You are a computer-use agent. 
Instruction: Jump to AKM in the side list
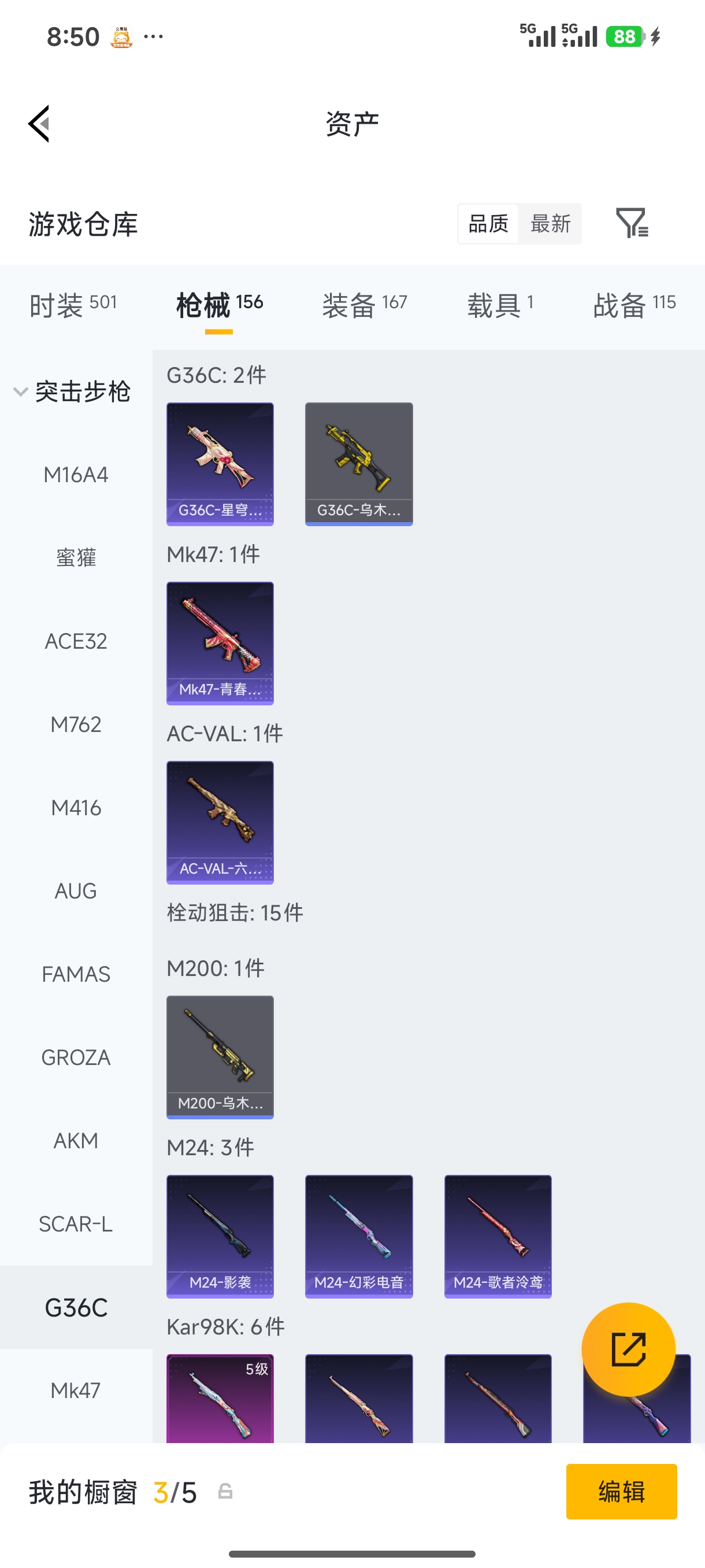(76, 1141)
